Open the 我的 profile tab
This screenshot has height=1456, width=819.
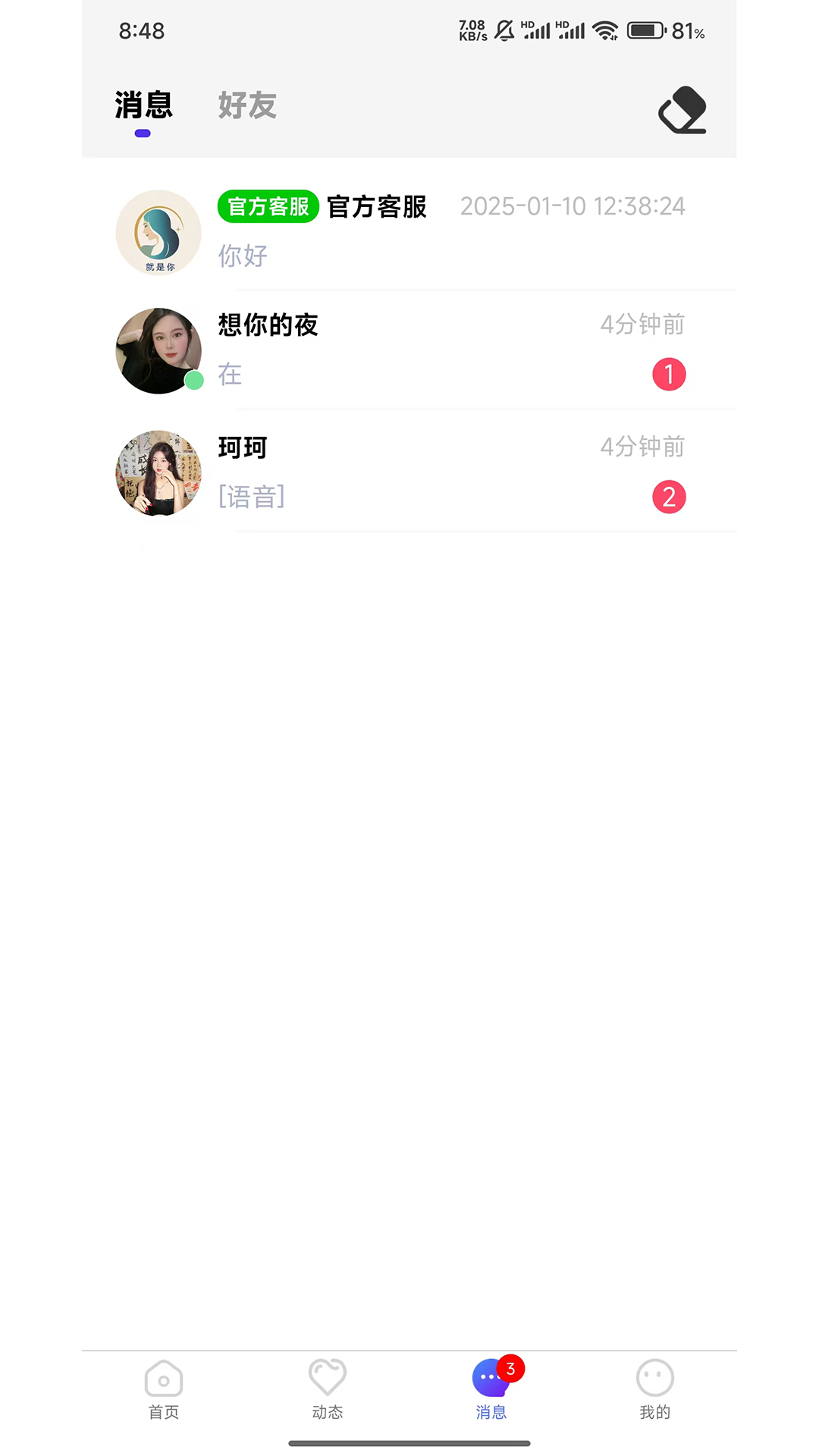(654, 1389)
